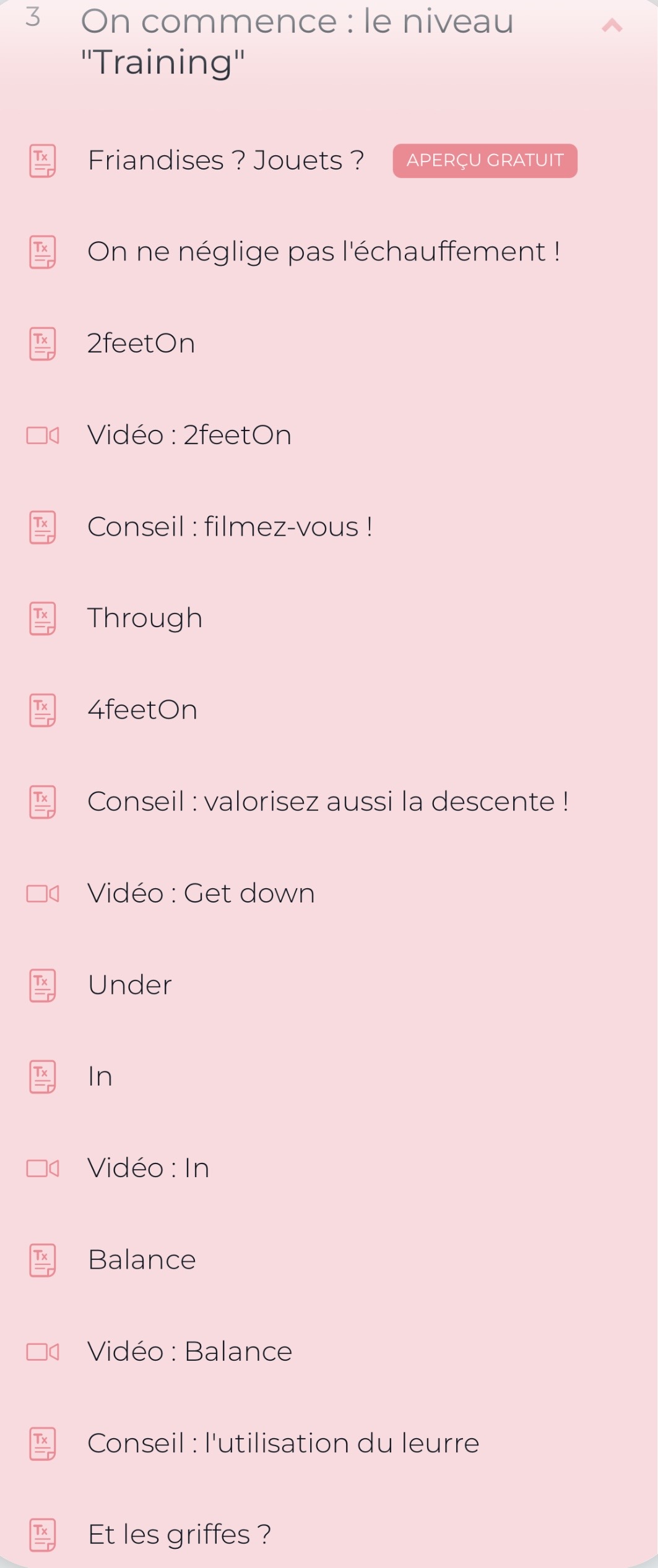Open the lesson "Friandises ? Jouets ?"
This screenshot has height=1568, width=658.
225,161
